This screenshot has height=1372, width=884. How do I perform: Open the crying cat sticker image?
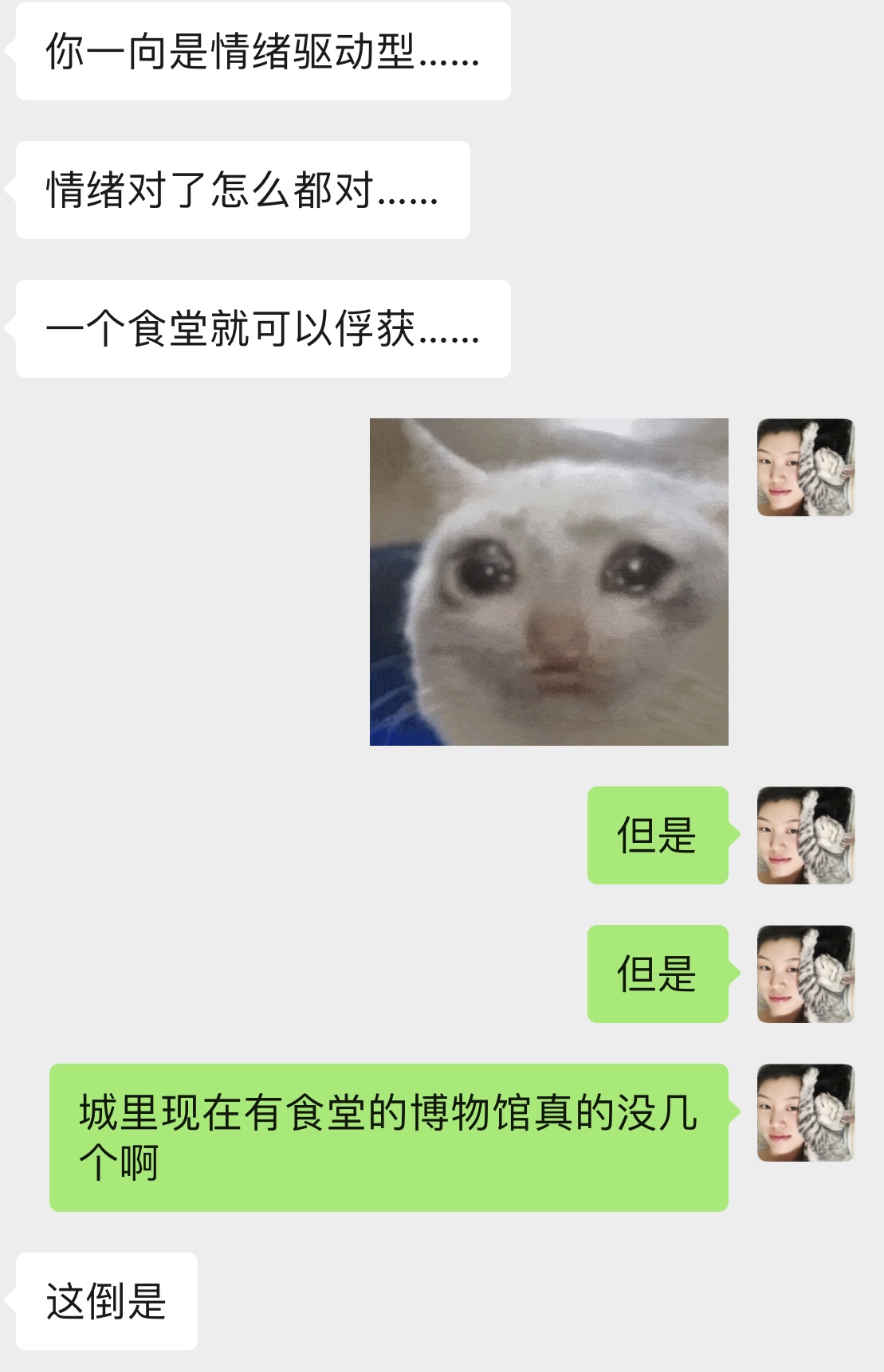(x=548, y=582)
